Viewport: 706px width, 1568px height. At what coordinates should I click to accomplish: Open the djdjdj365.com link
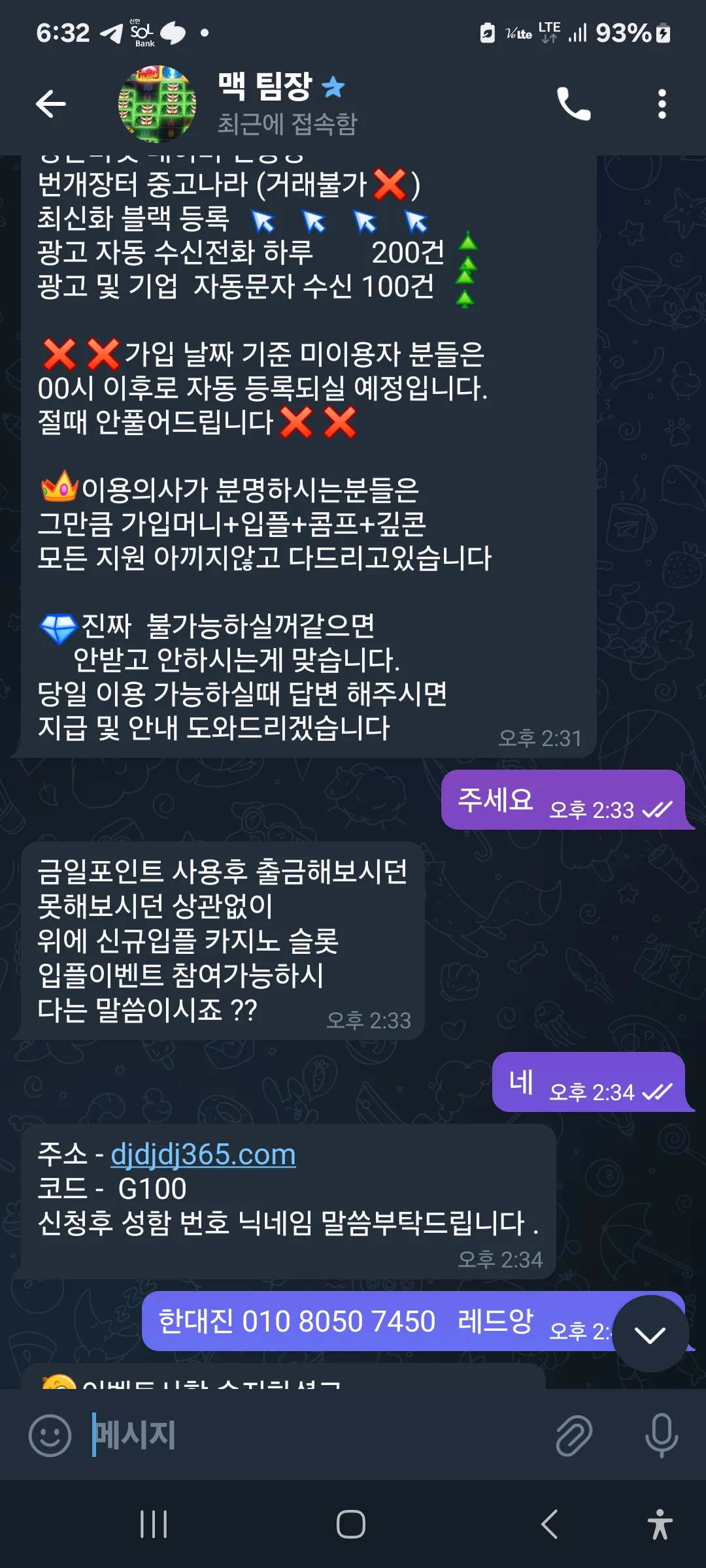pyautogui.click(x=203, y=1154)
